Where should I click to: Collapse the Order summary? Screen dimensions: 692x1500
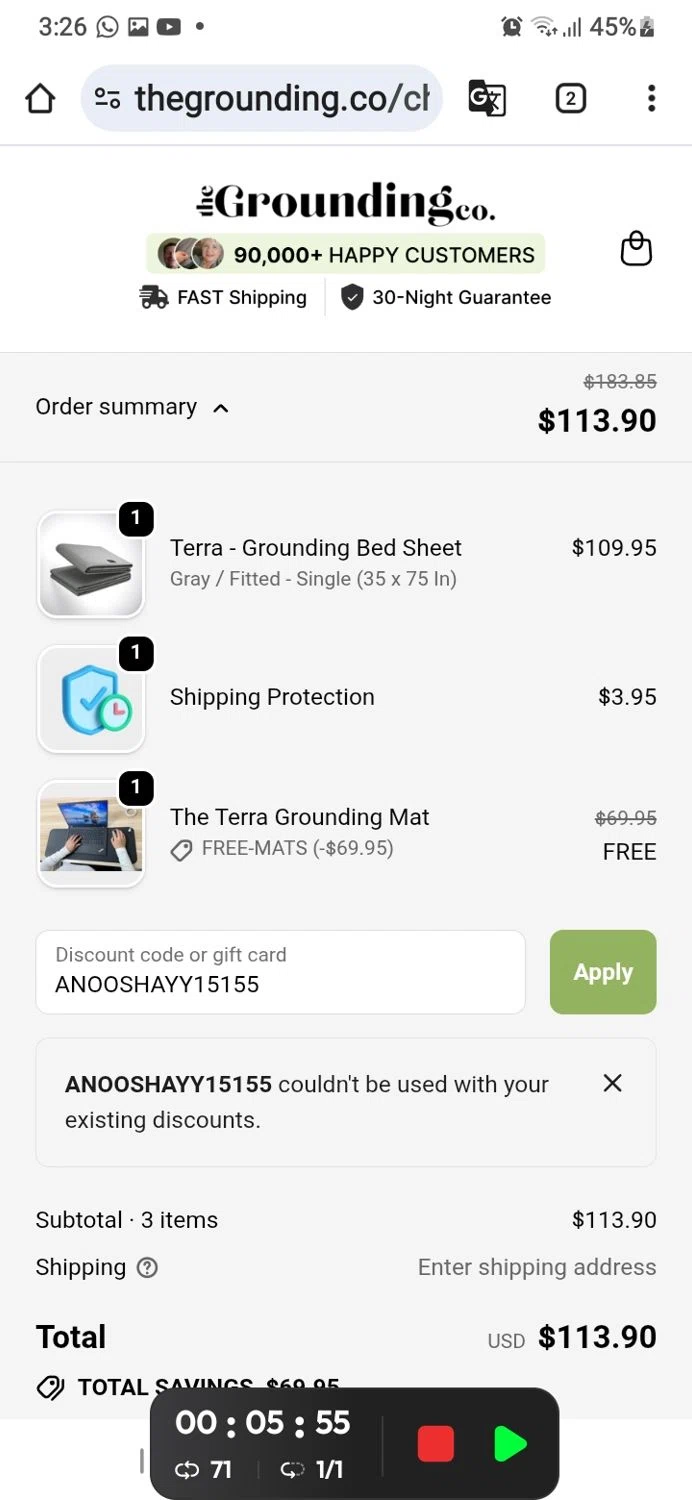click(132, 407)
